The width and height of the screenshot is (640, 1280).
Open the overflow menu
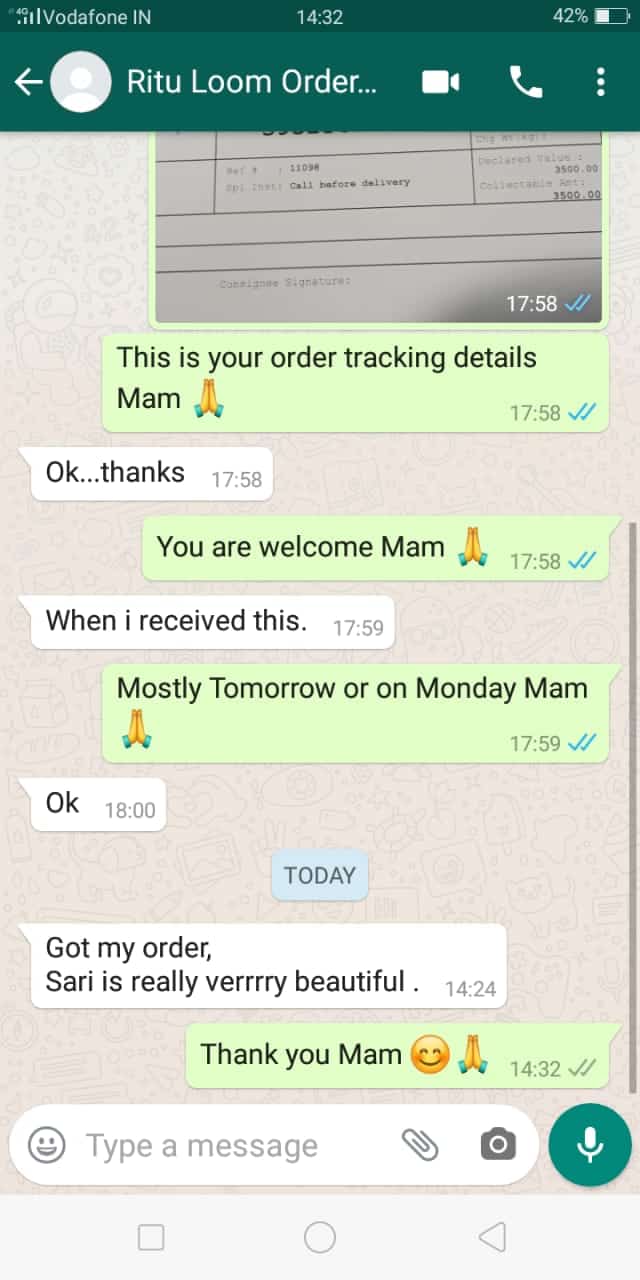coord(600,82)
